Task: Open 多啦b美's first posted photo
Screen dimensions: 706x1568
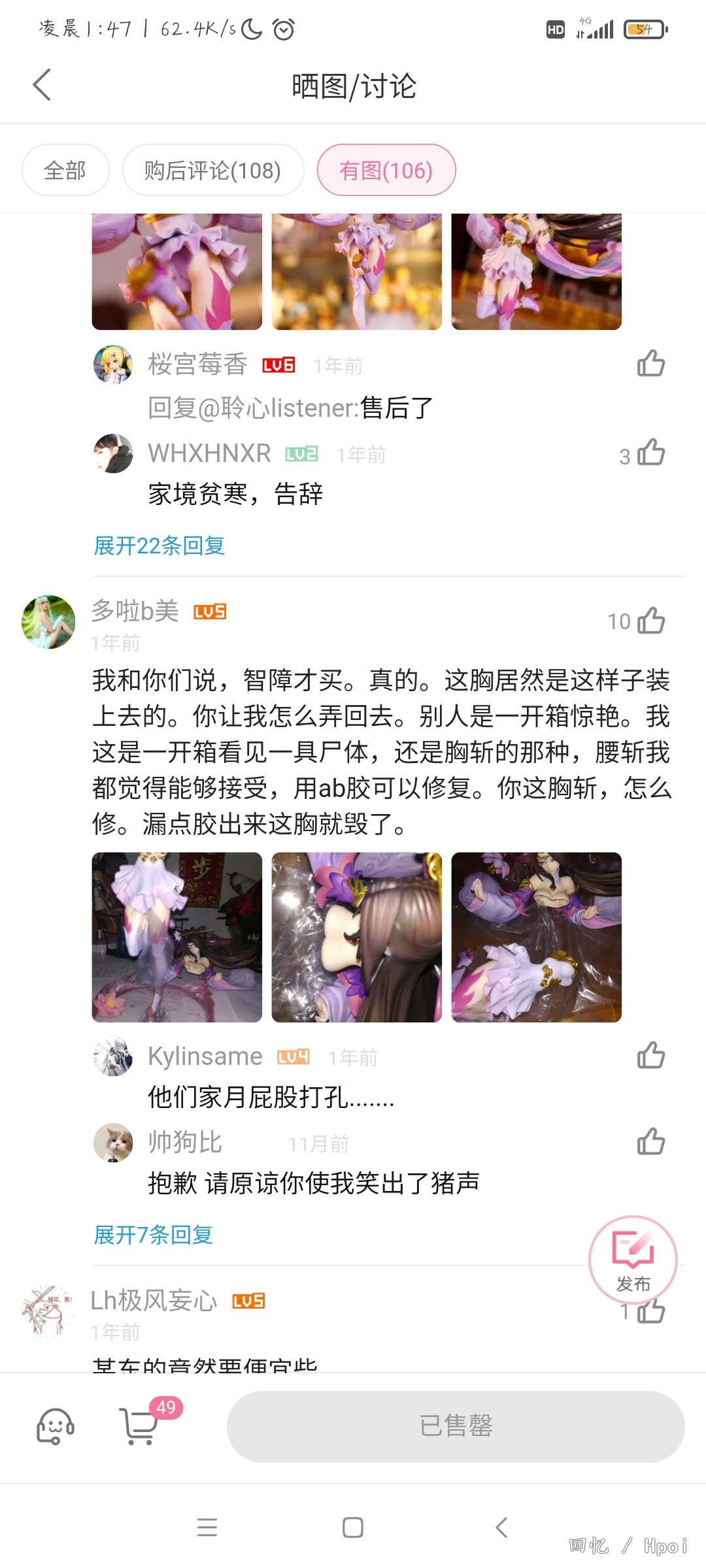Action: [x=176, y=937]
